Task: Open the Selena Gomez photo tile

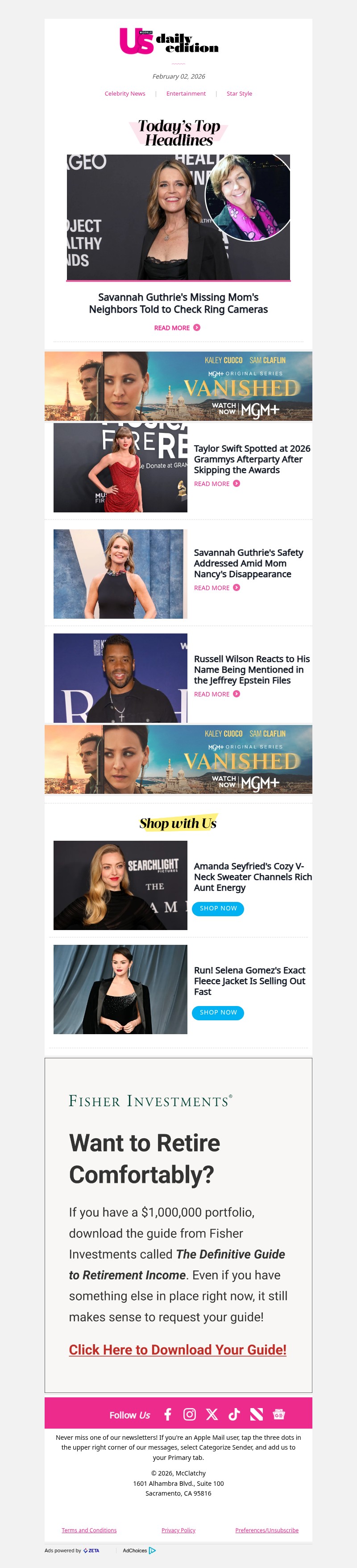Action: point(120,989)
